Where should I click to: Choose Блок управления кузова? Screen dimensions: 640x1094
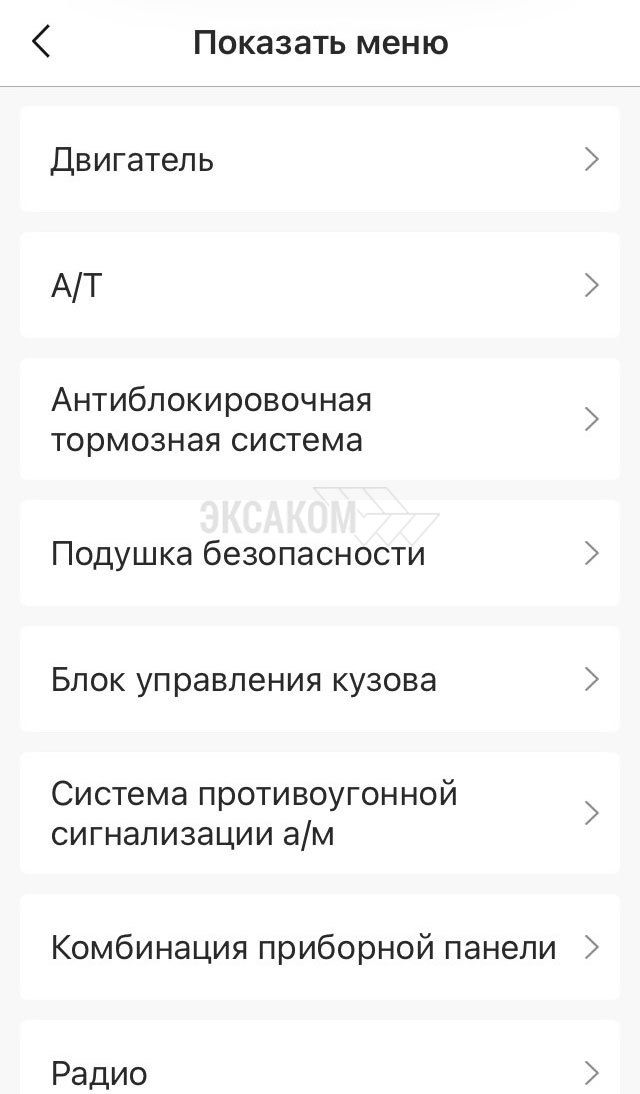[320, 680]
